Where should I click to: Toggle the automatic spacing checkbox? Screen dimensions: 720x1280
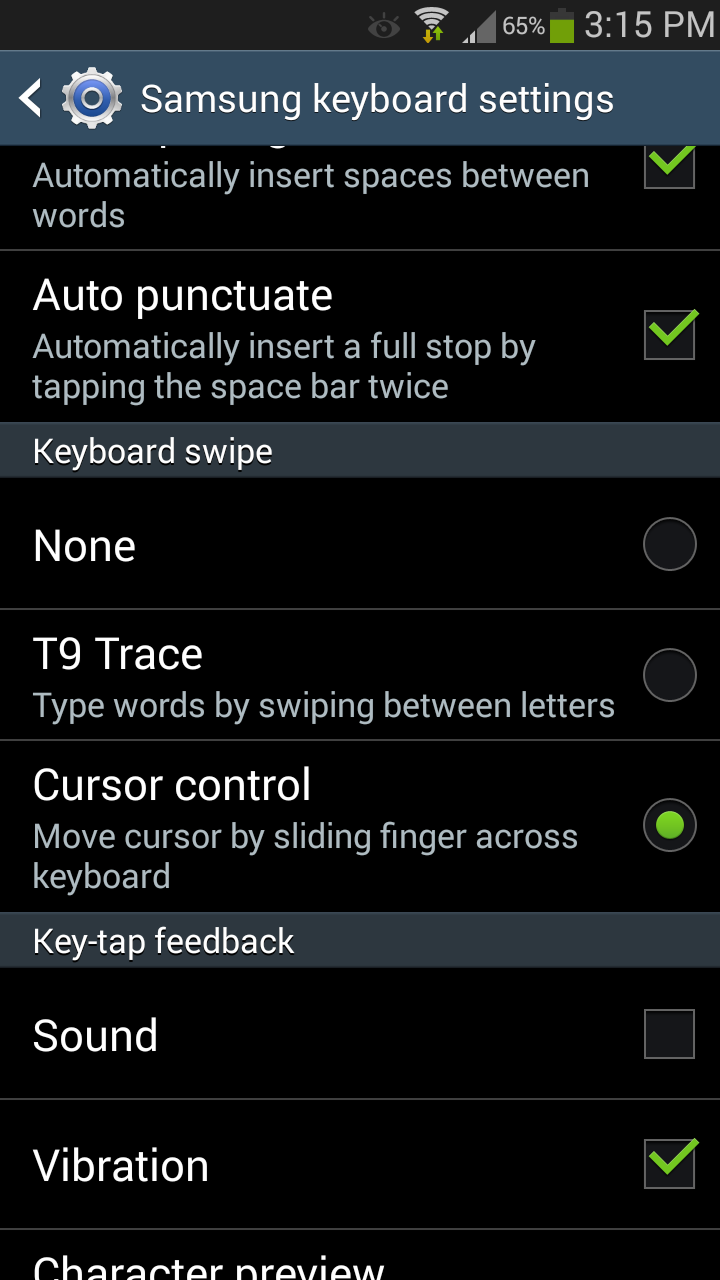[x=669, y=166]
